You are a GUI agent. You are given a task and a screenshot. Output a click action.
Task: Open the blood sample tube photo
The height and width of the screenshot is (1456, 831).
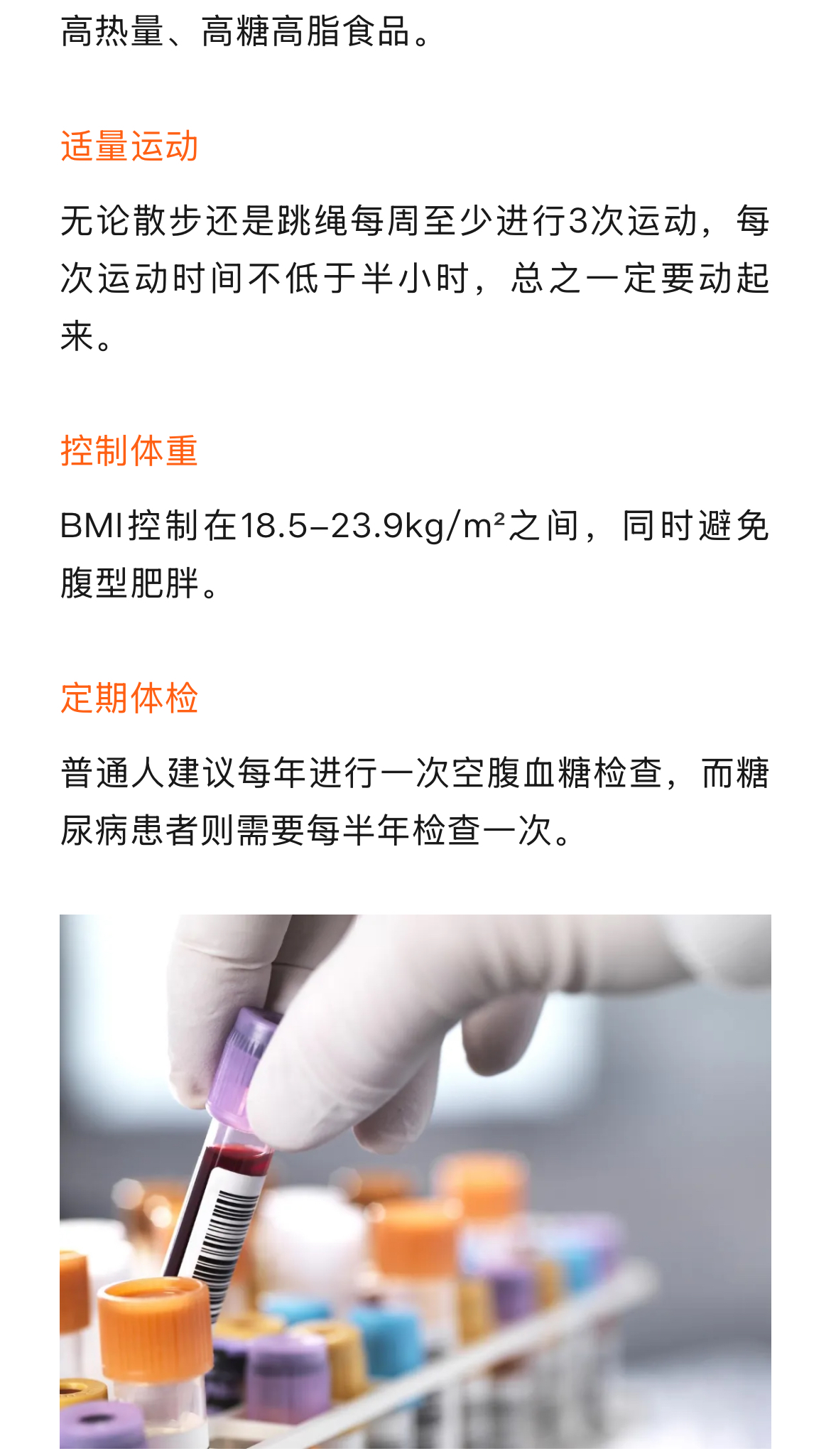click(415, 1180)
